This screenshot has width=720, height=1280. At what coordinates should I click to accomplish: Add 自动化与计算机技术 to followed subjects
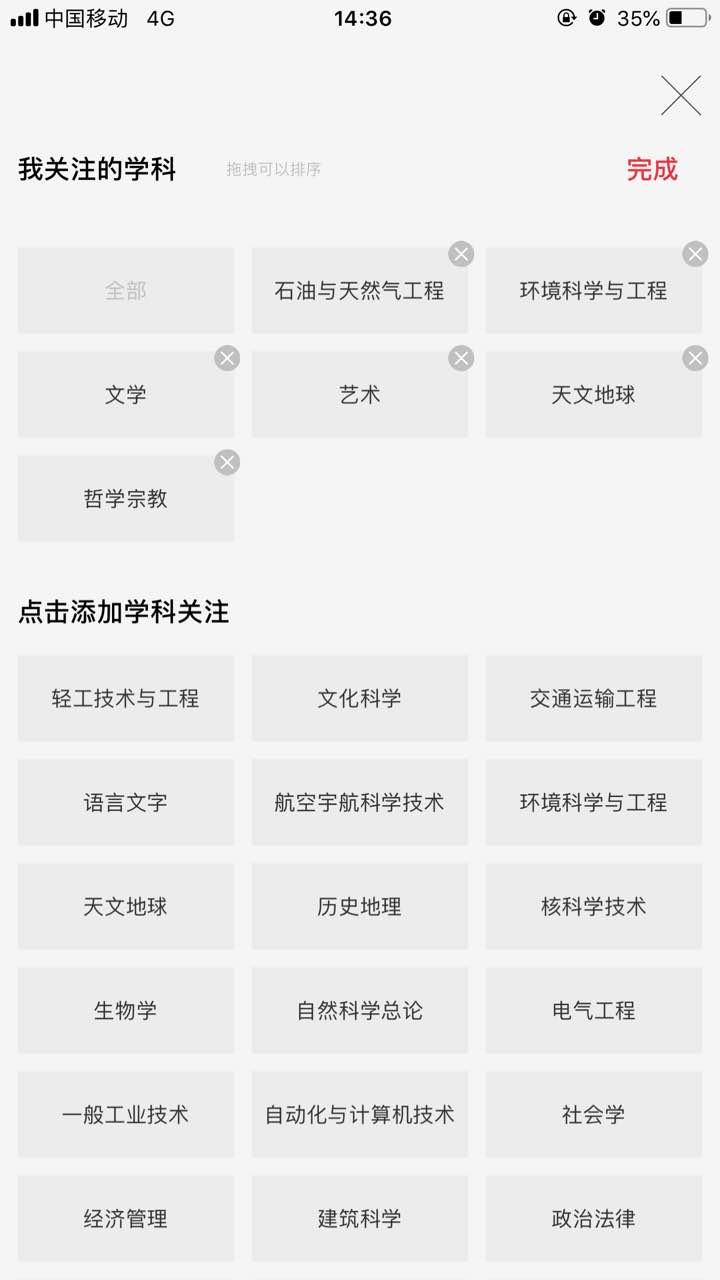(360, 1114)
